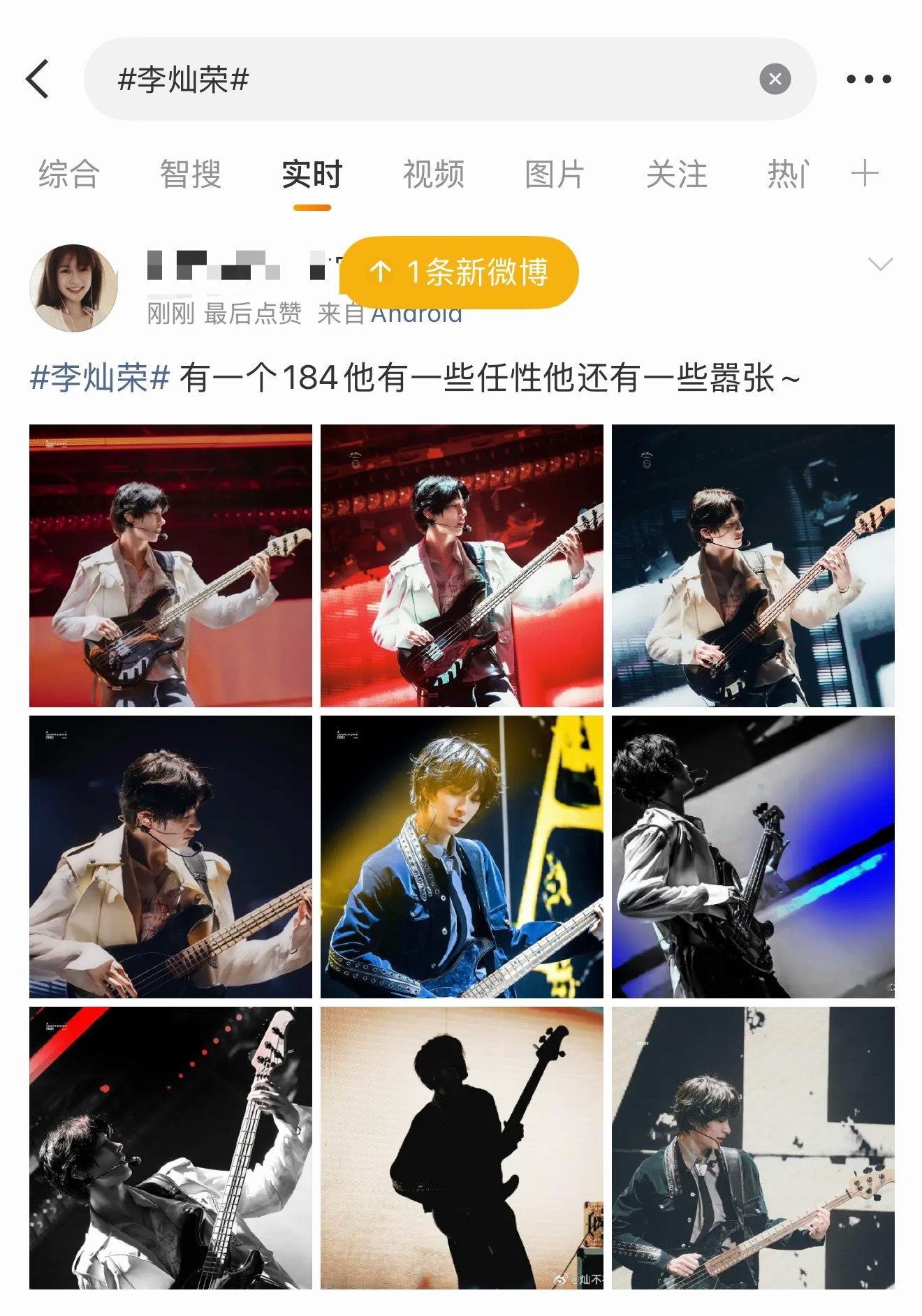Switch to the 热门 tab
The width and height of the screenshot is (922, 1316).
[788, 175]
